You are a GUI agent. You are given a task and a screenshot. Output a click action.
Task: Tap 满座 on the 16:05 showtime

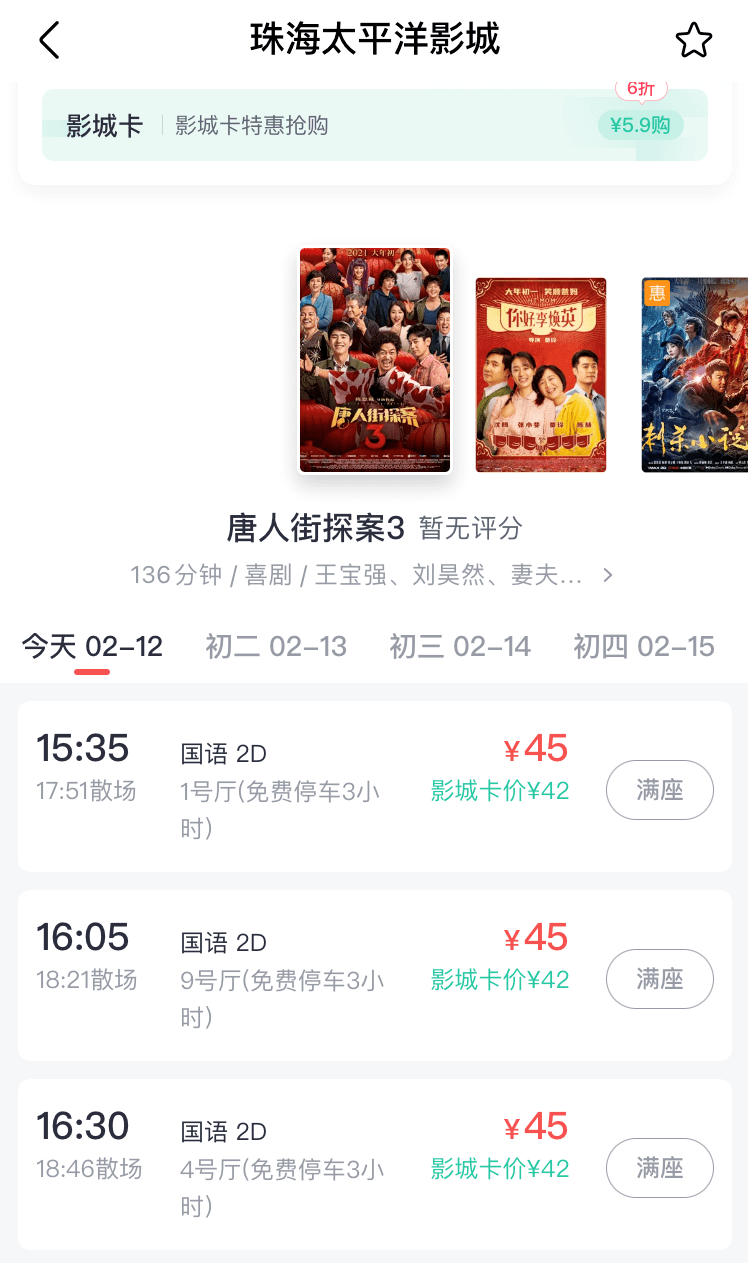[659, 979]
